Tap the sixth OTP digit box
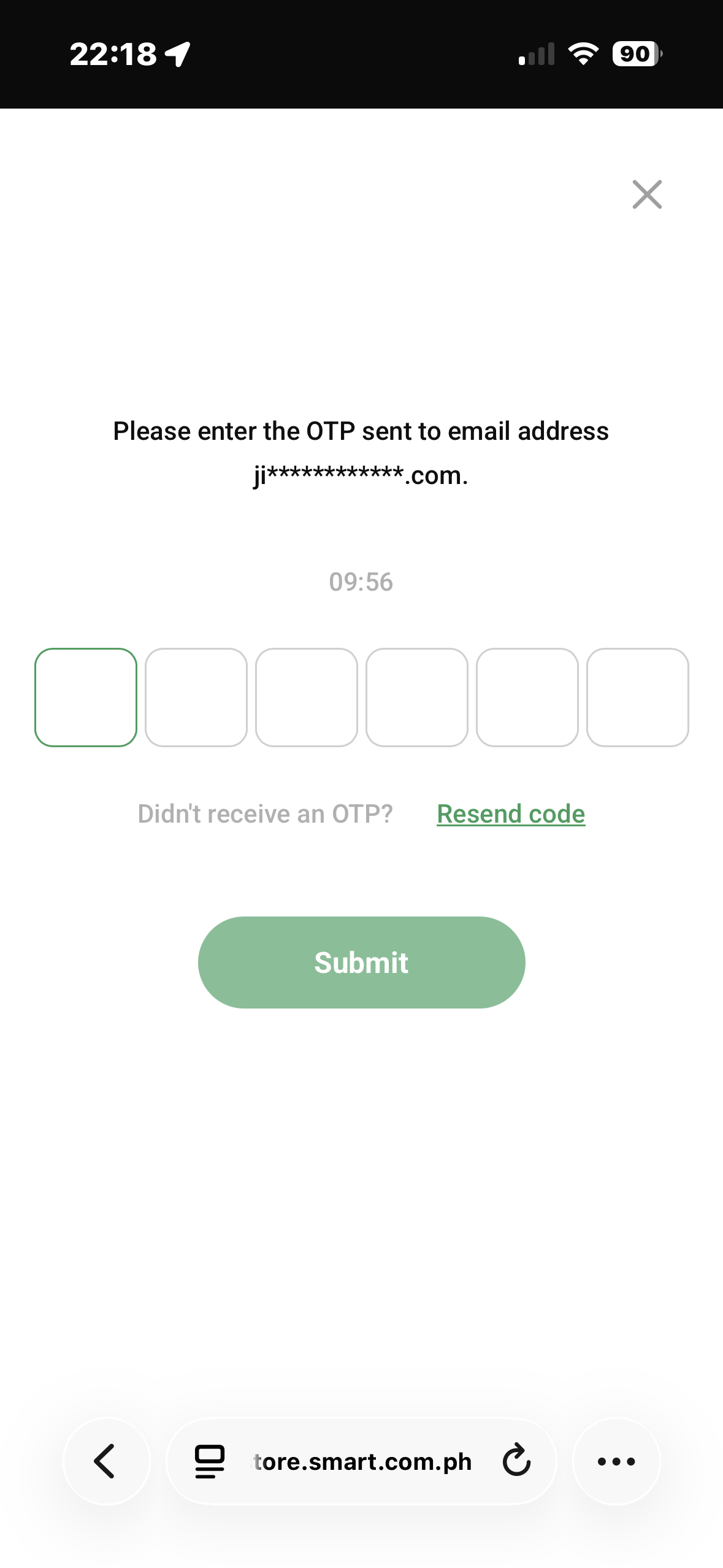 tap(638, 697)
